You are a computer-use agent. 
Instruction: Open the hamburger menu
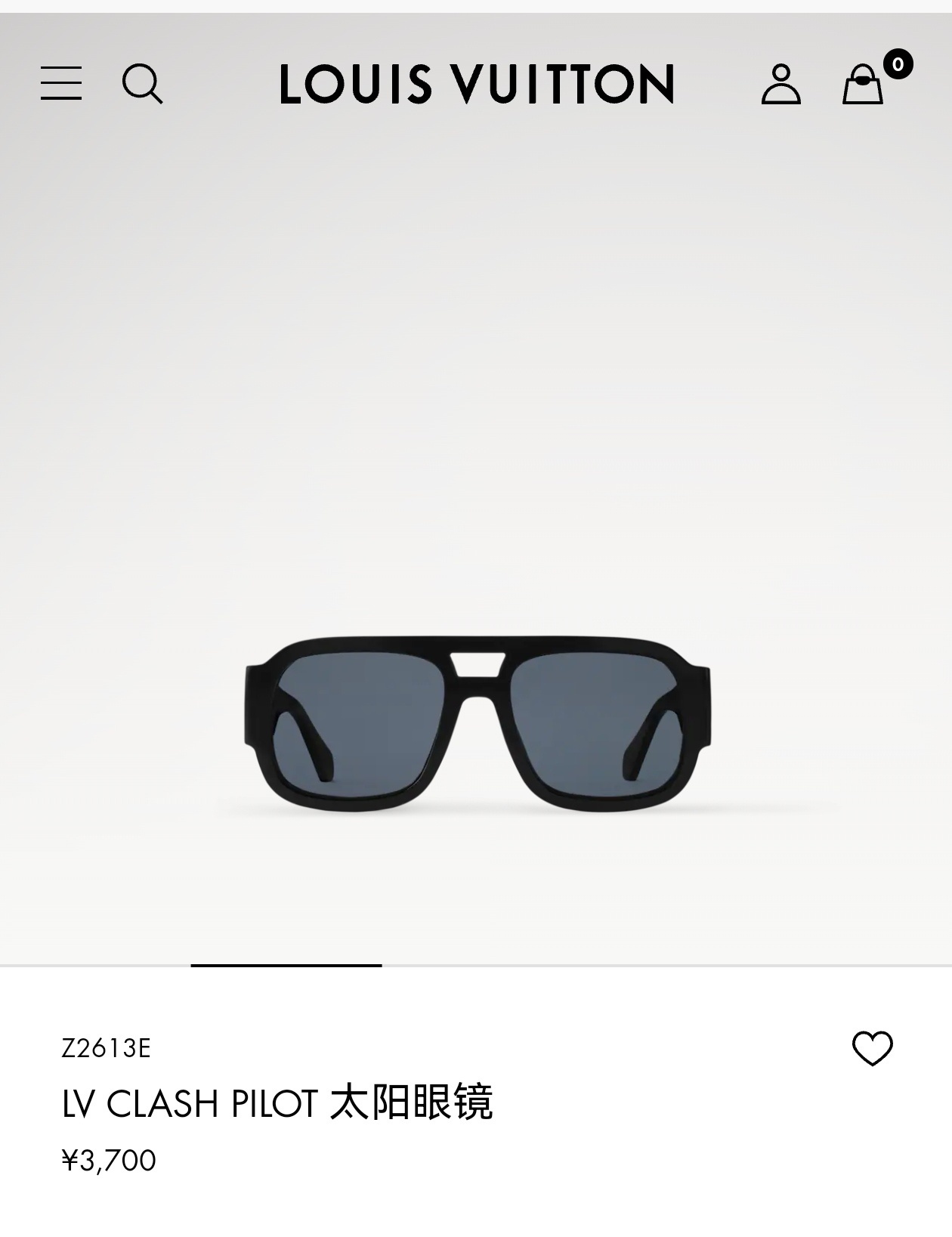(x=61, y=83)
